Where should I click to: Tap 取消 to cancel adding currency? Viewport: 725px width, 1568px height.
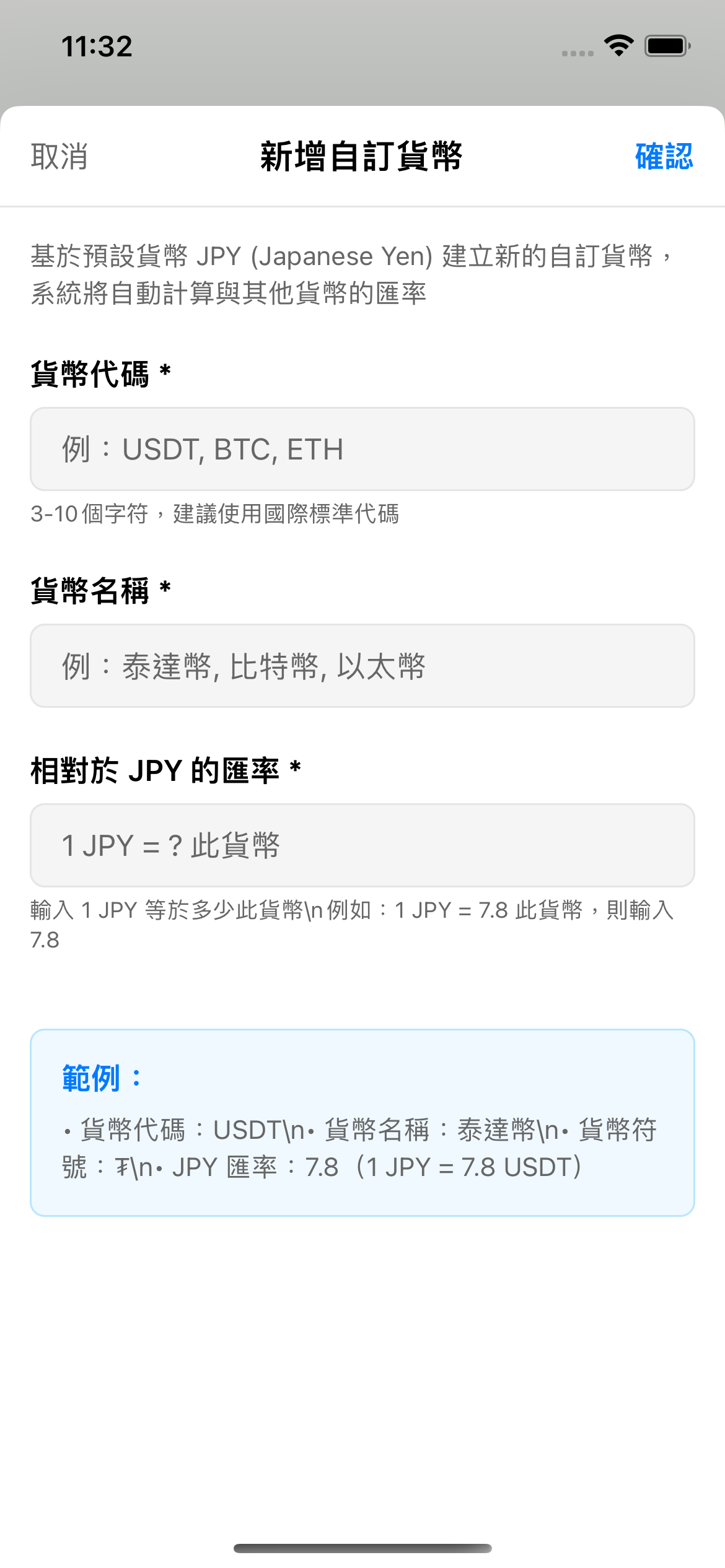click(x=59, y=156)
